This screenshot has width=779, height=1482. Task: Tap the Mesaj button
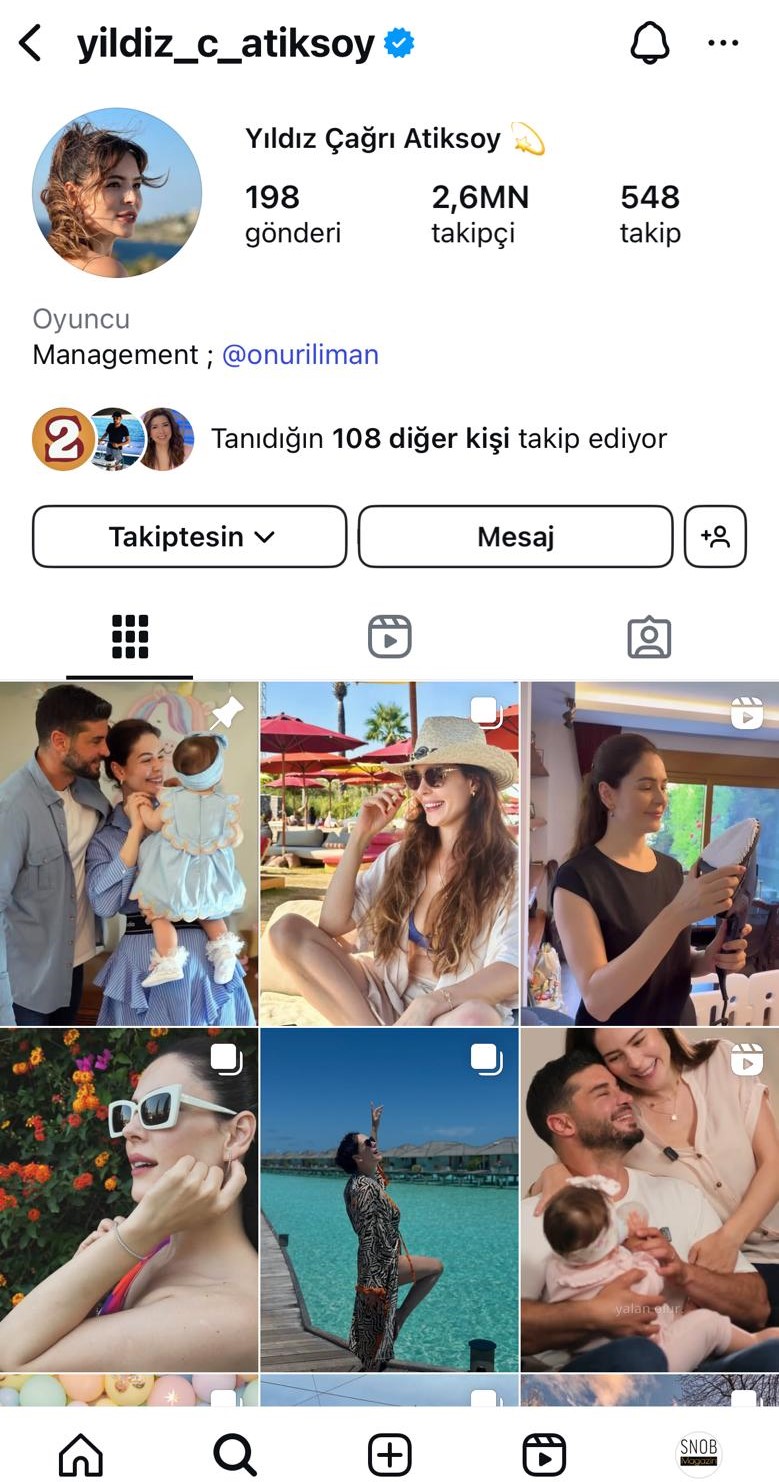point(515,537)
